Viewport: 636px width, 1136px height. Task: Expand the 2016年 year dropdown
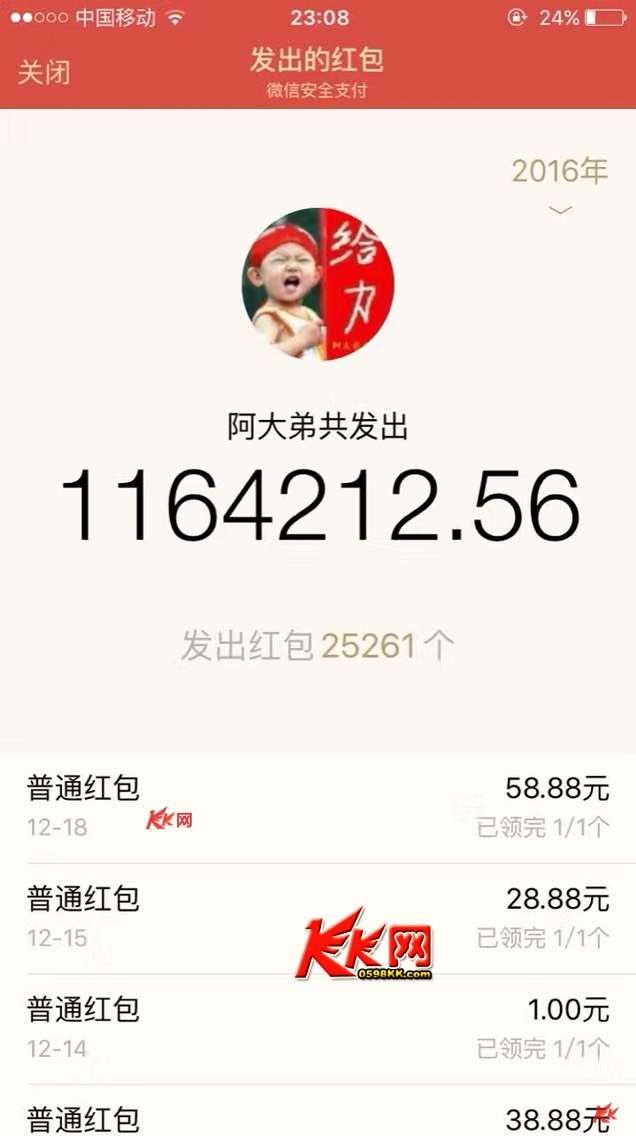(x=560, y=185)
